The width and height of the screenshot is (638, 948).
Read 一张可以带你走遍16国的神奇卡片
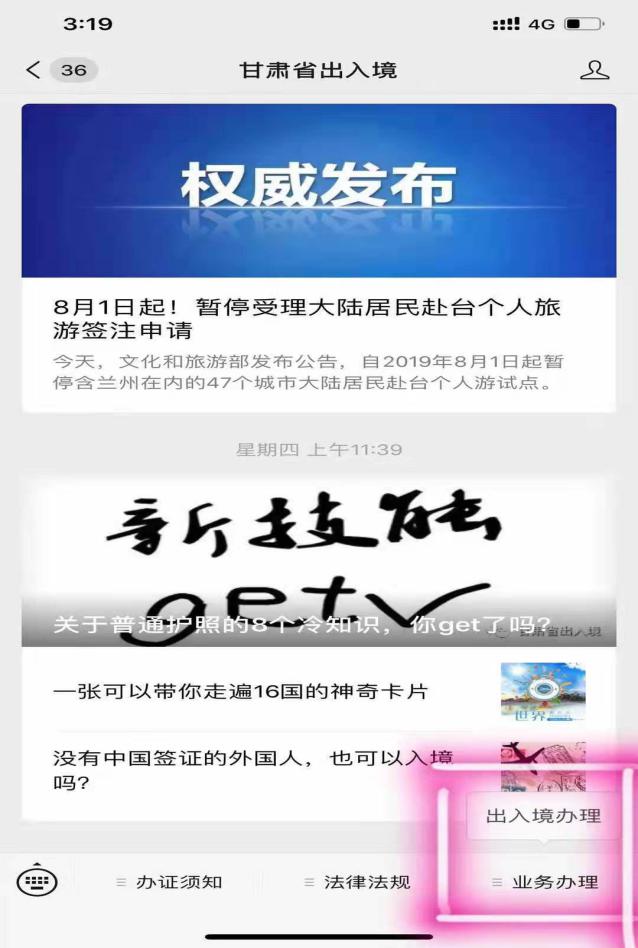240,691
